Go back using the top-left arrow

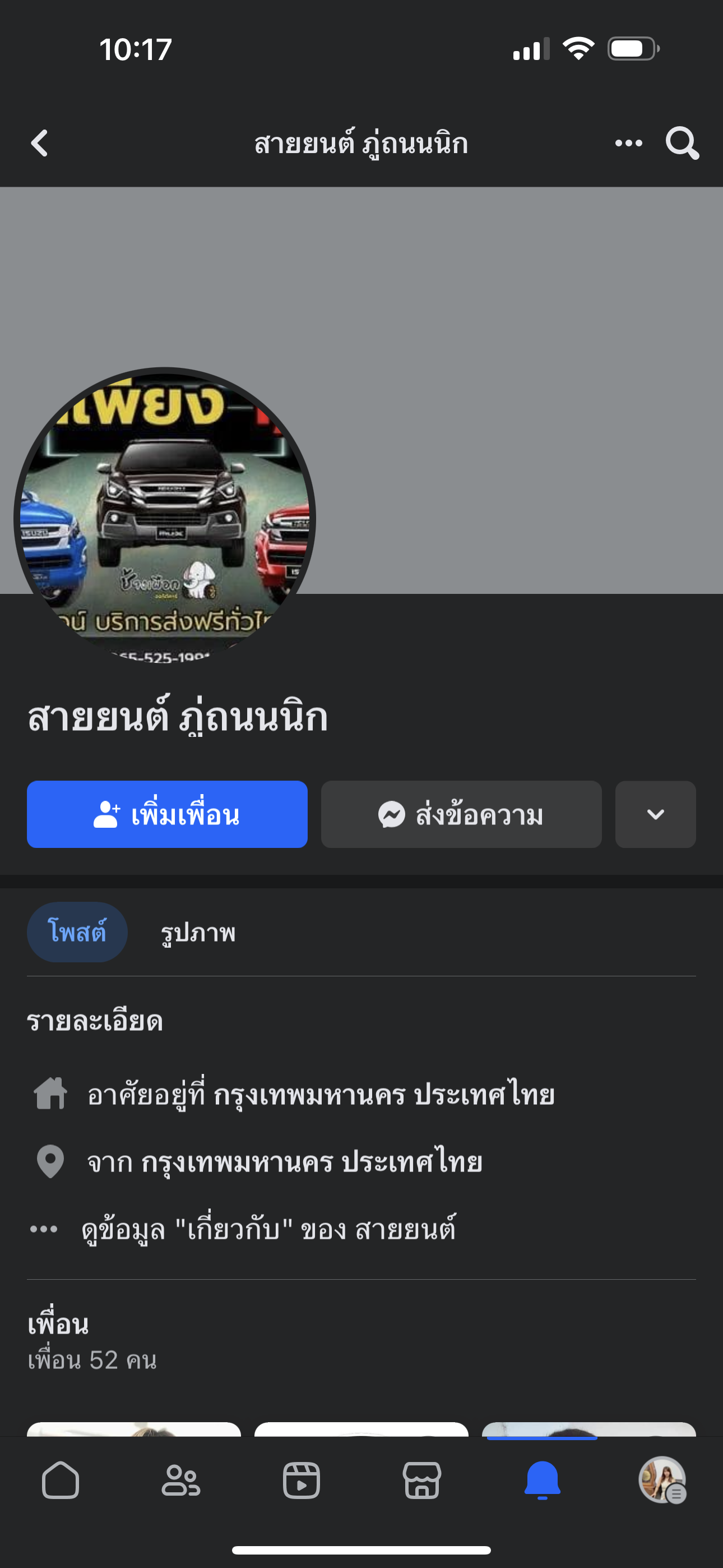coord(40,144)
